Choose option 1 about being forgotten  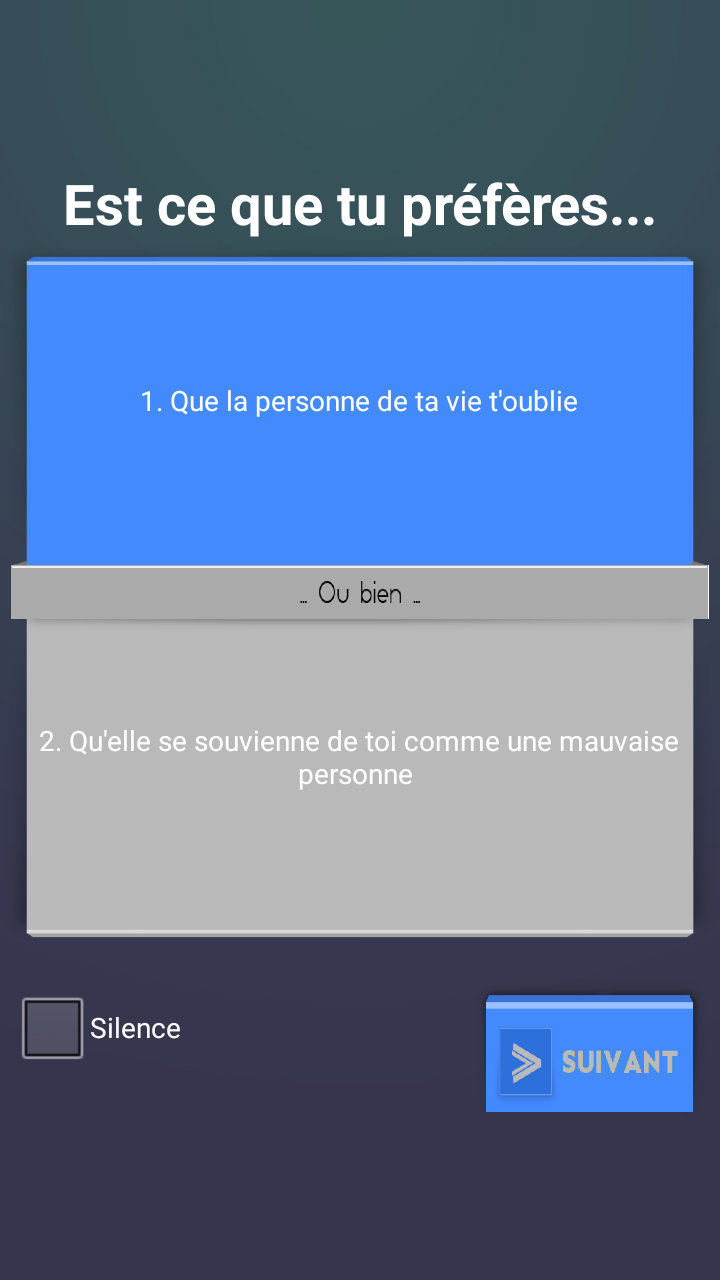(360, 411)
